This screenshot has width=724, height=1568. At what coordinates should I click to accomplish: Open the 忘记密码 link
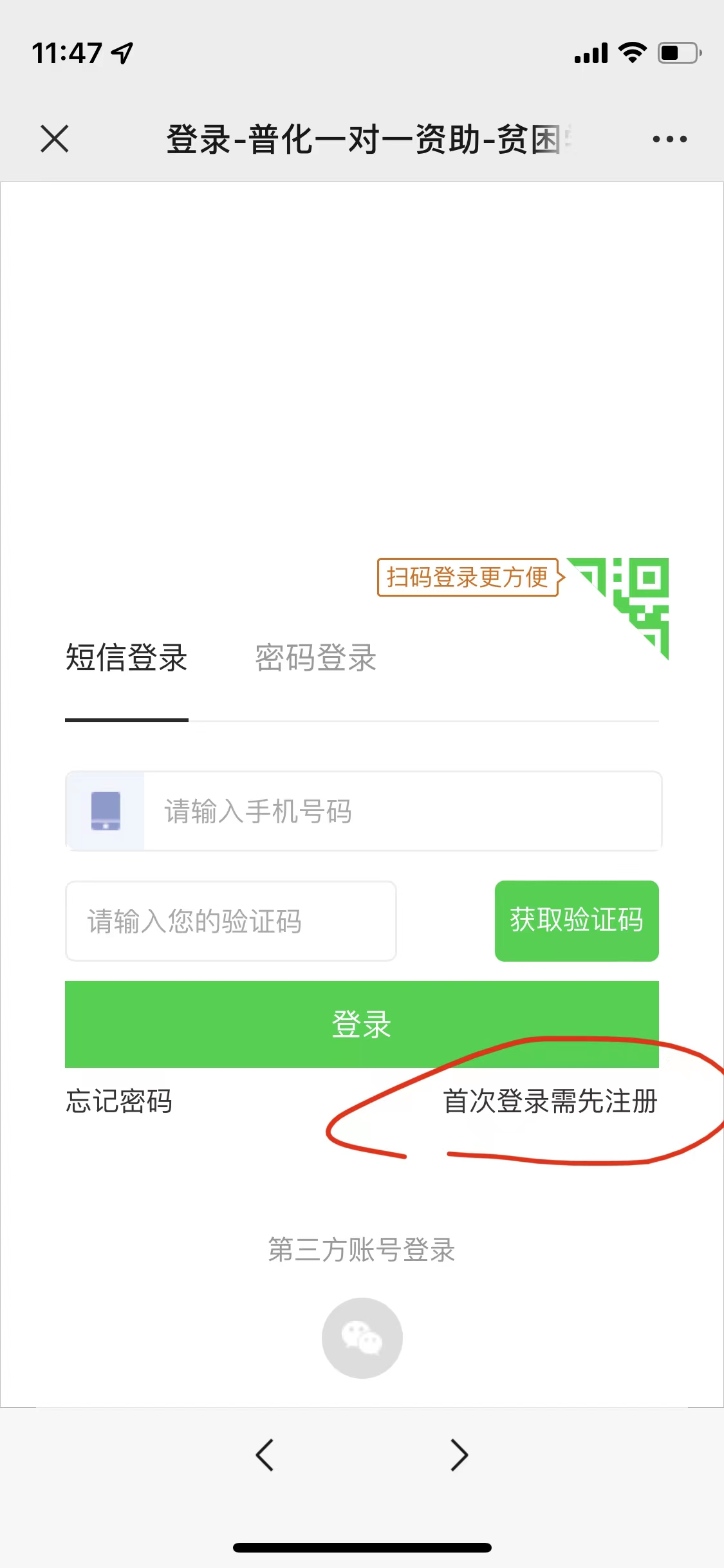tap(119, 1101)
